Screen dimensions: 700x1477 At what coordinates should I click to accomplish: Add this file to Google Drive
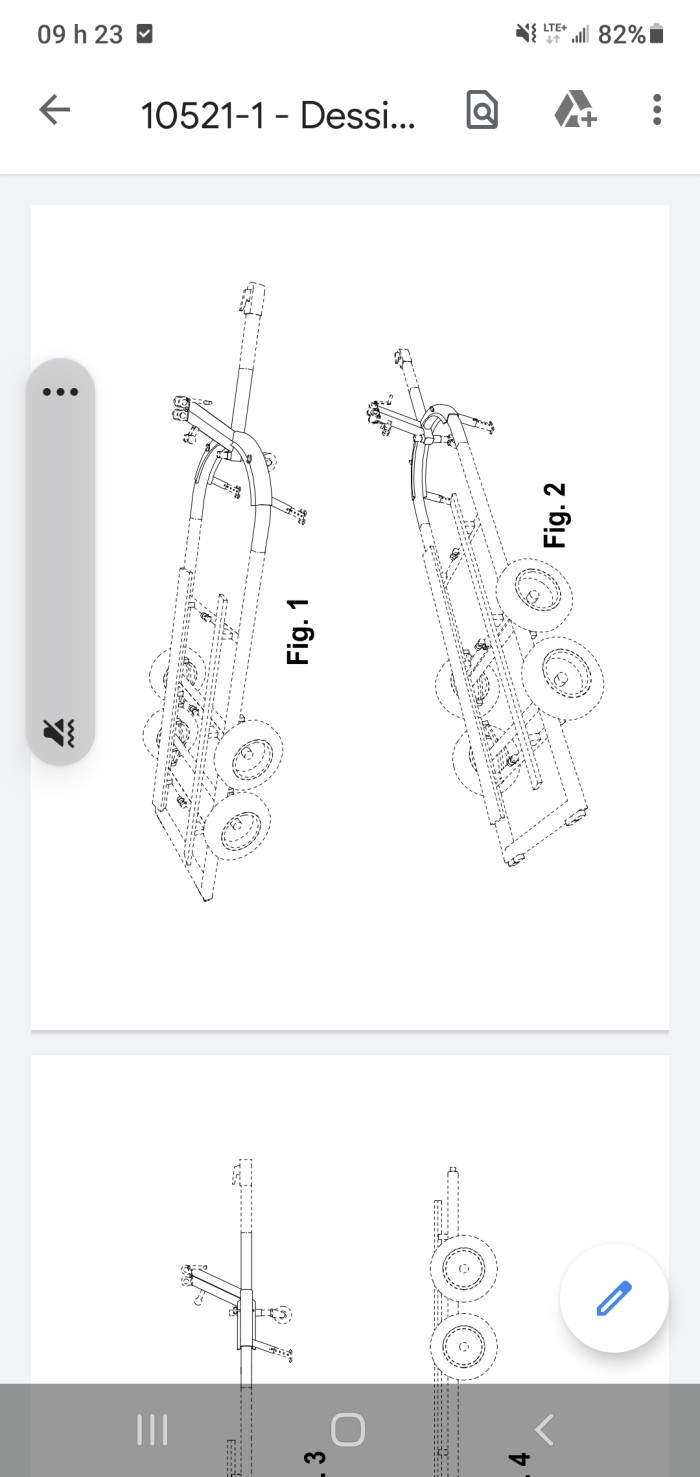(x=574, y=110)
